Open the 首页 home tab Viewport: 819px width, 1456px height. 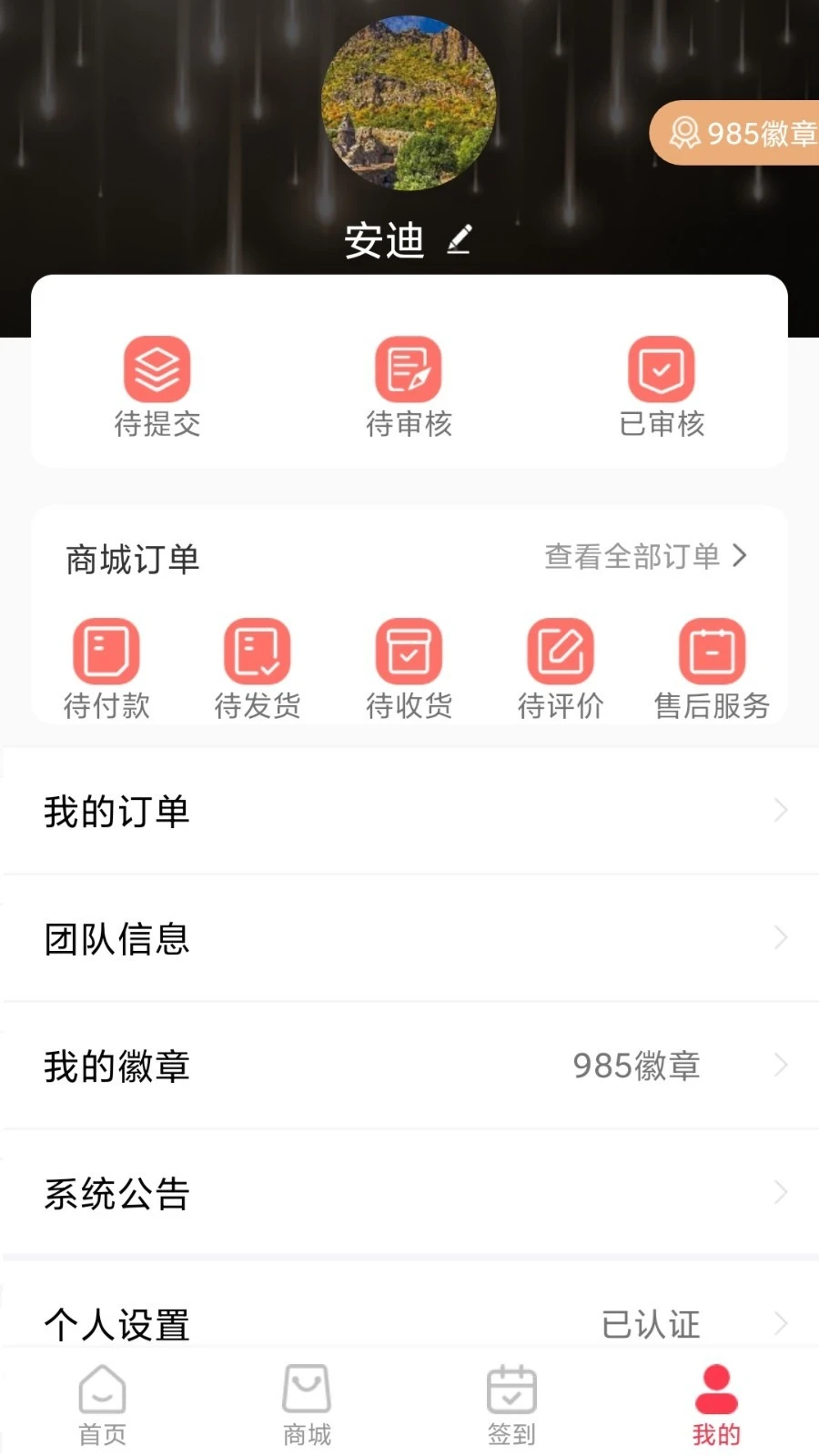tap(101, 1401)
